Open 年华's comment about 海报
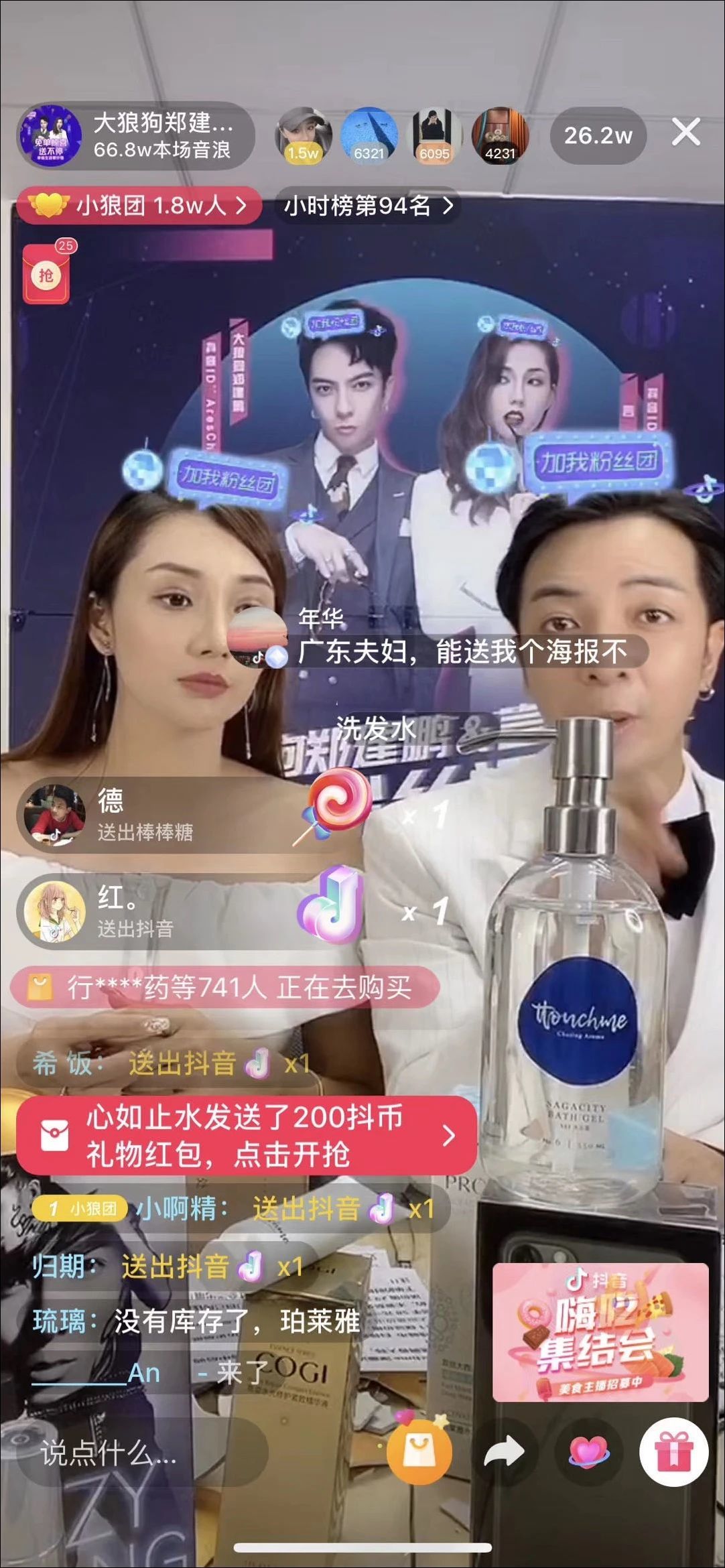The width and height of the screenshot is (725, 1568). pos(462,651)
